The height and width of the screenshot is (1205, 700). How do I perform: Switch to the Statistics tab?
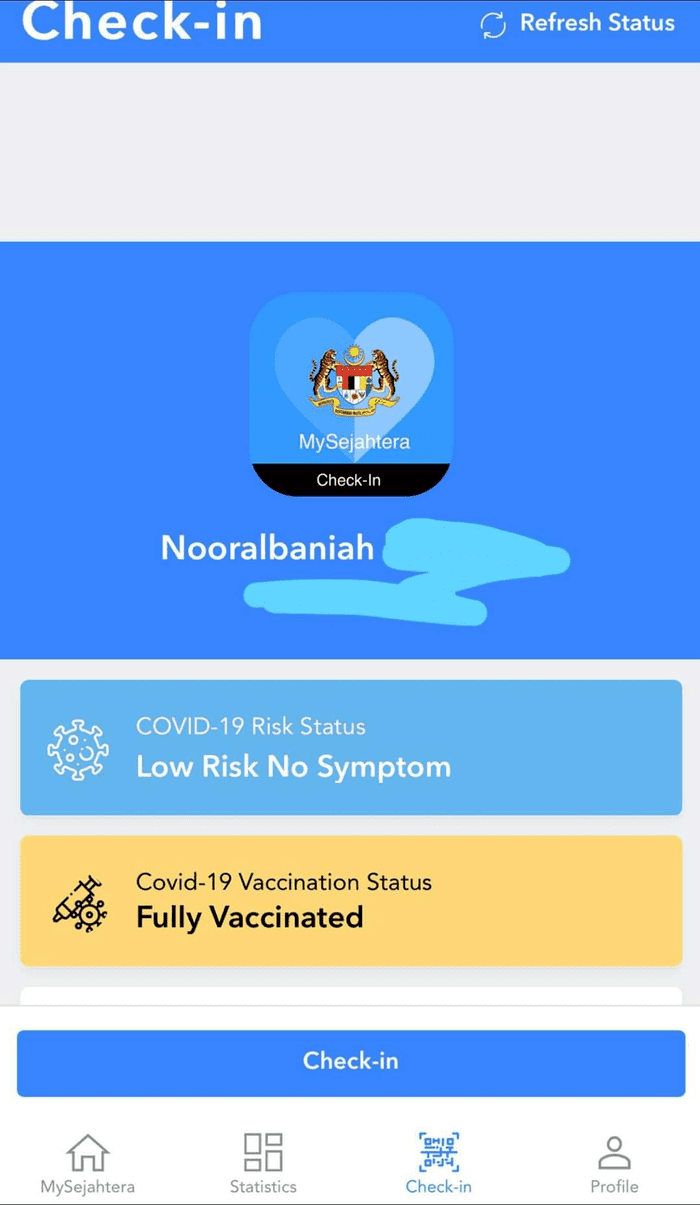263,1163
